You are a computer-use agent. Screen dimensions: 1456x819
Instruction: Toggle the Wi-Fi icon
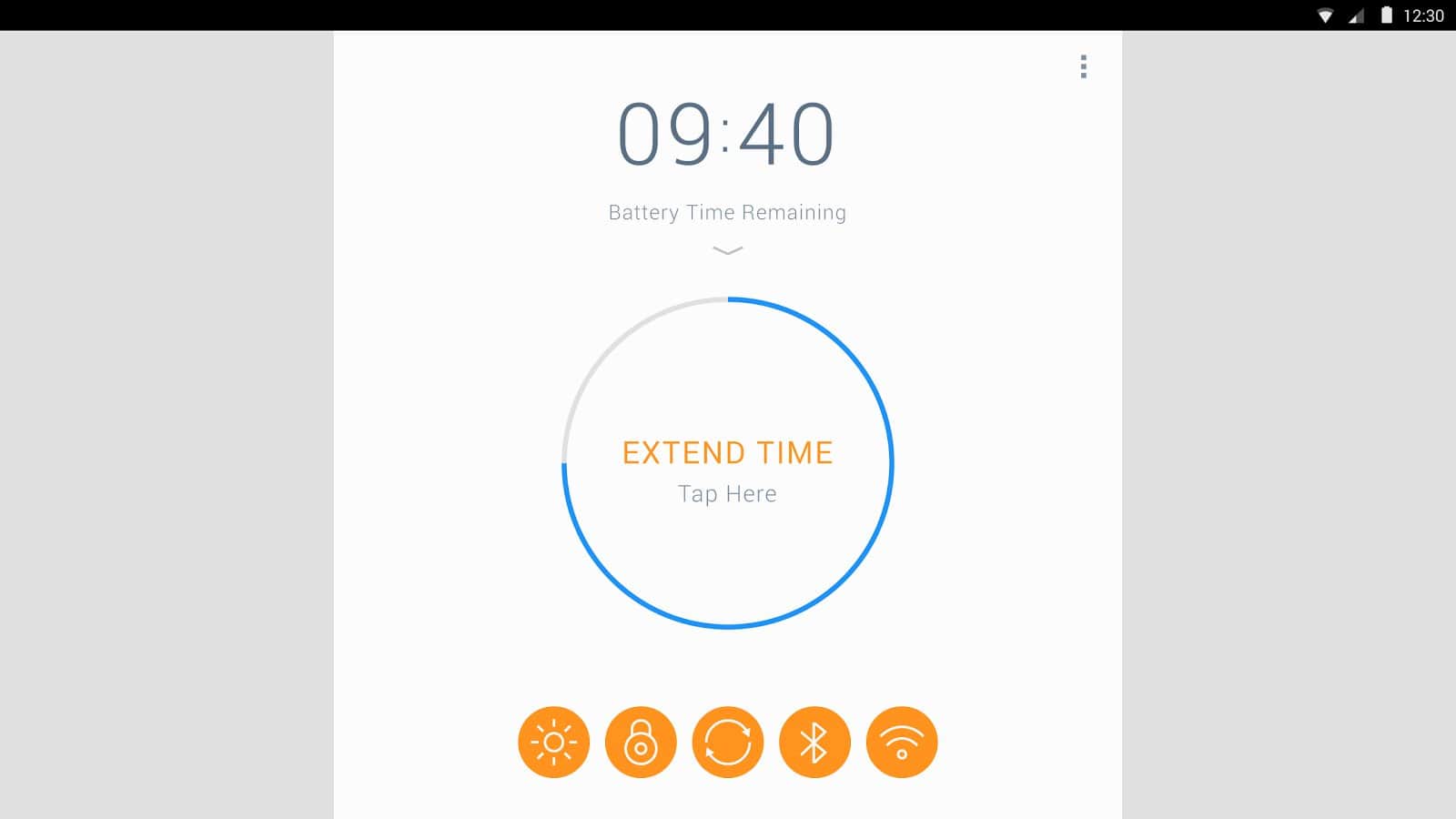tap(902, 743)
